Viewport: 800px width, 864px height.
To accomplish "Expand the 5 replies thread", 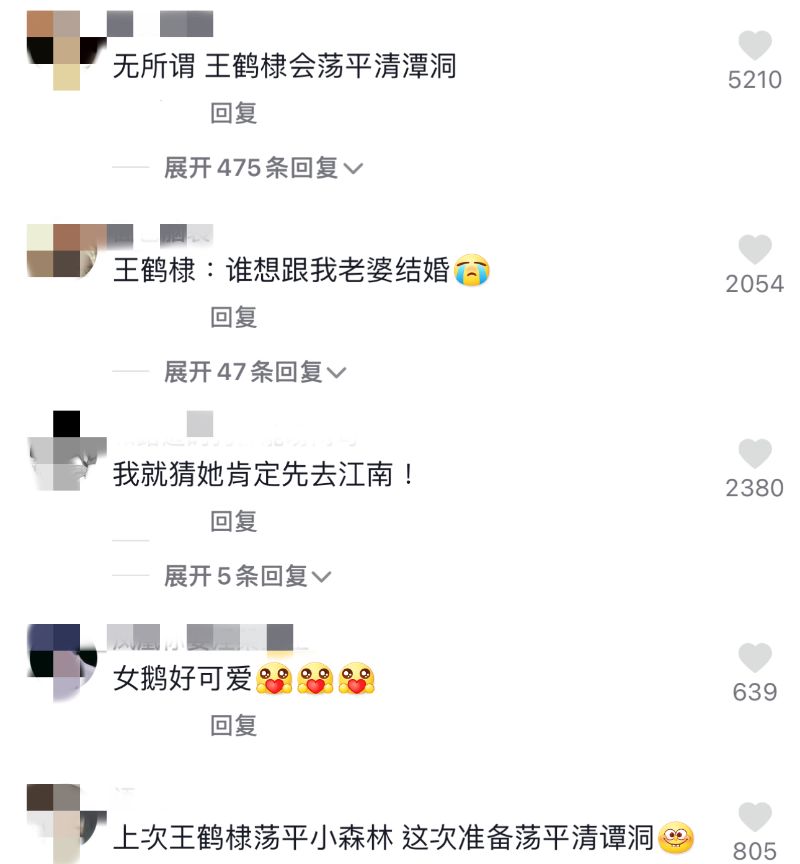I will pos(247,576).
